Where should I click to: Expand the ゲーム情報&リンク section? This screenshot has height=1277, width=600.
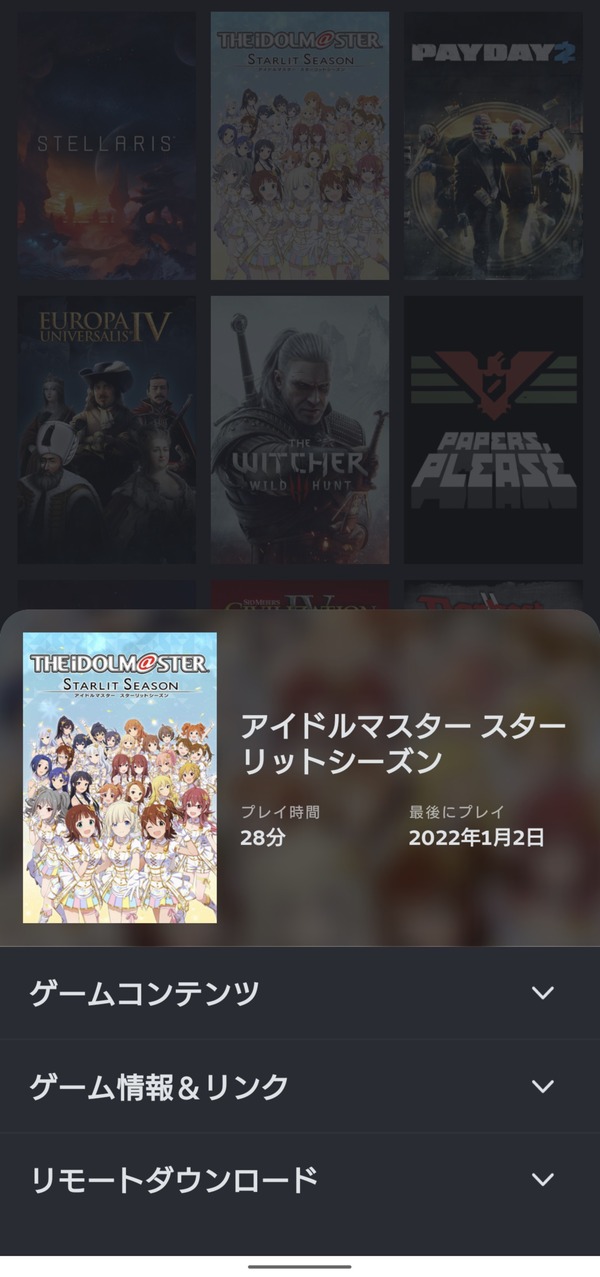pyautogui.click(x=300, y=1086)
